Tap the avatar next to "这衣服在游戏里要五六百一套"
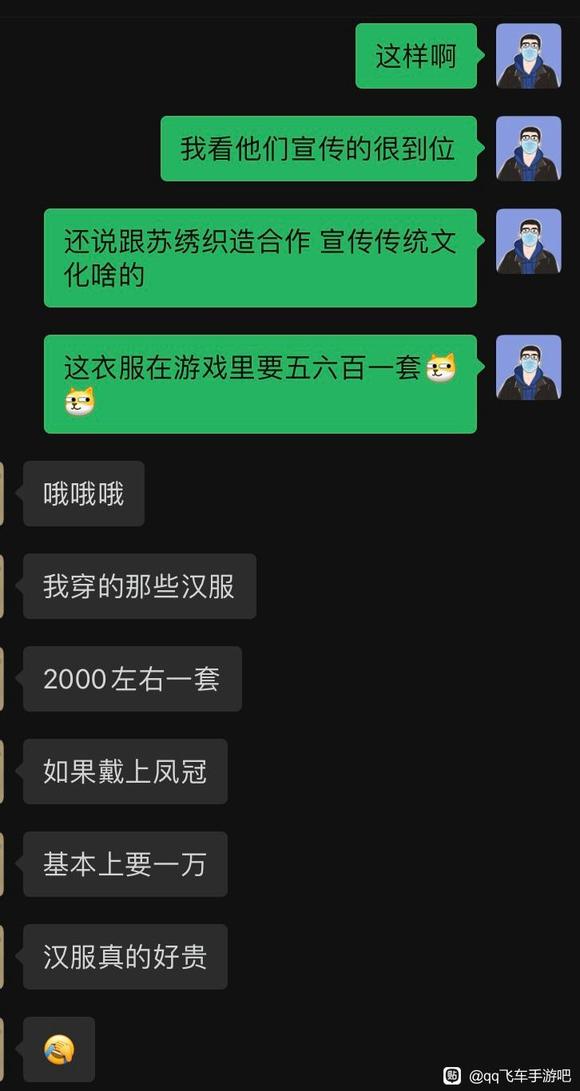This screenshot has width=580, height=1091. point(529,367)
